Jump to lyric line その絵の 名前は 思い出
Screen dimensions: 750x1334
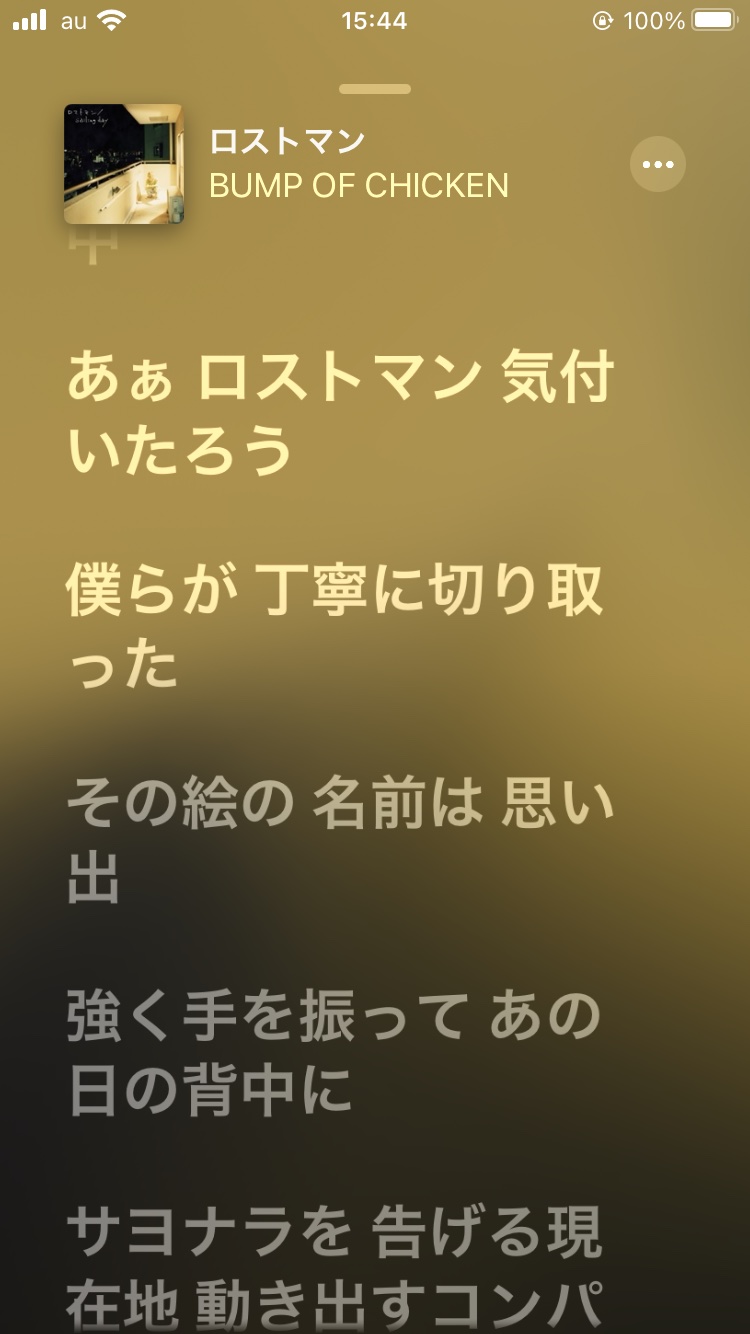pos(340,842)
